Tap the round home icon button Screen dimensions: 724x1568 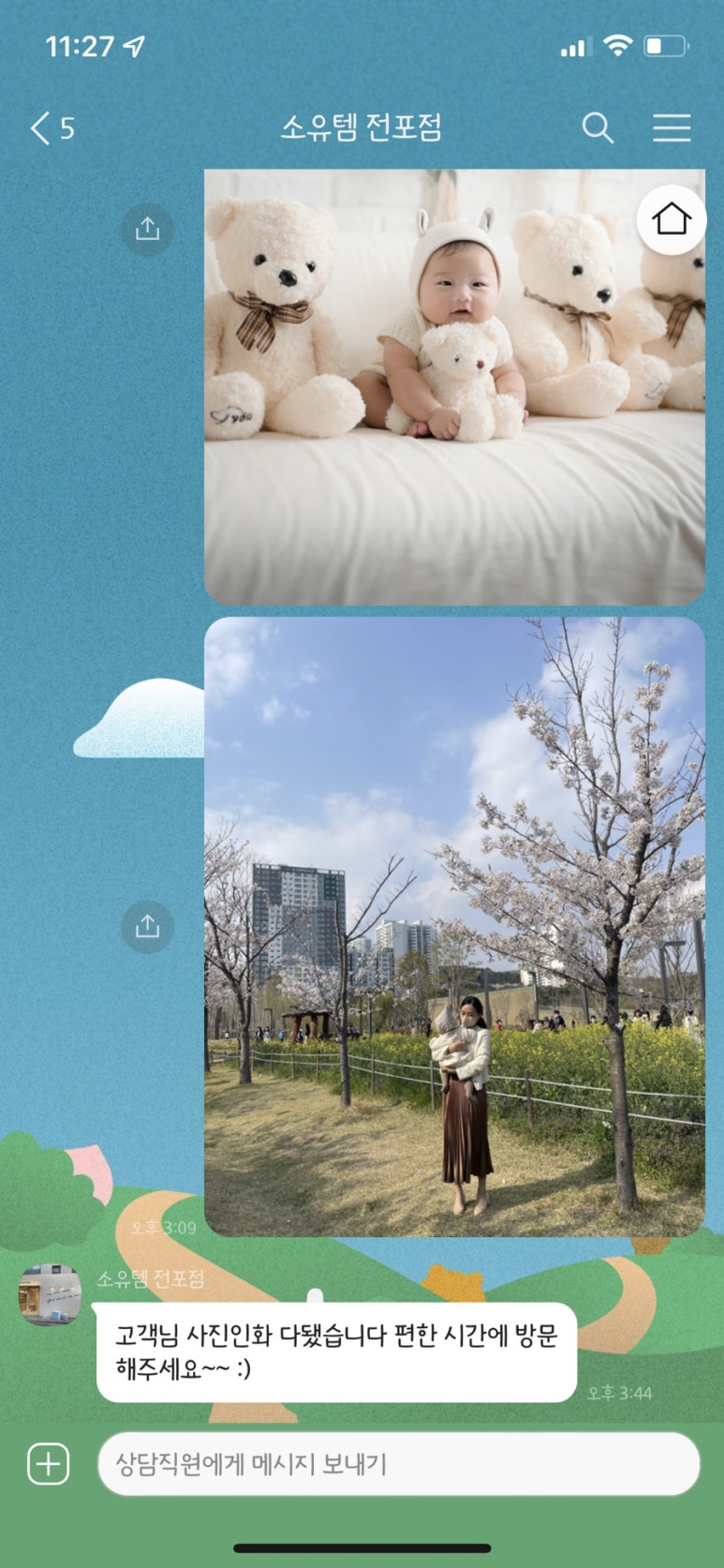tap(672, 219)
